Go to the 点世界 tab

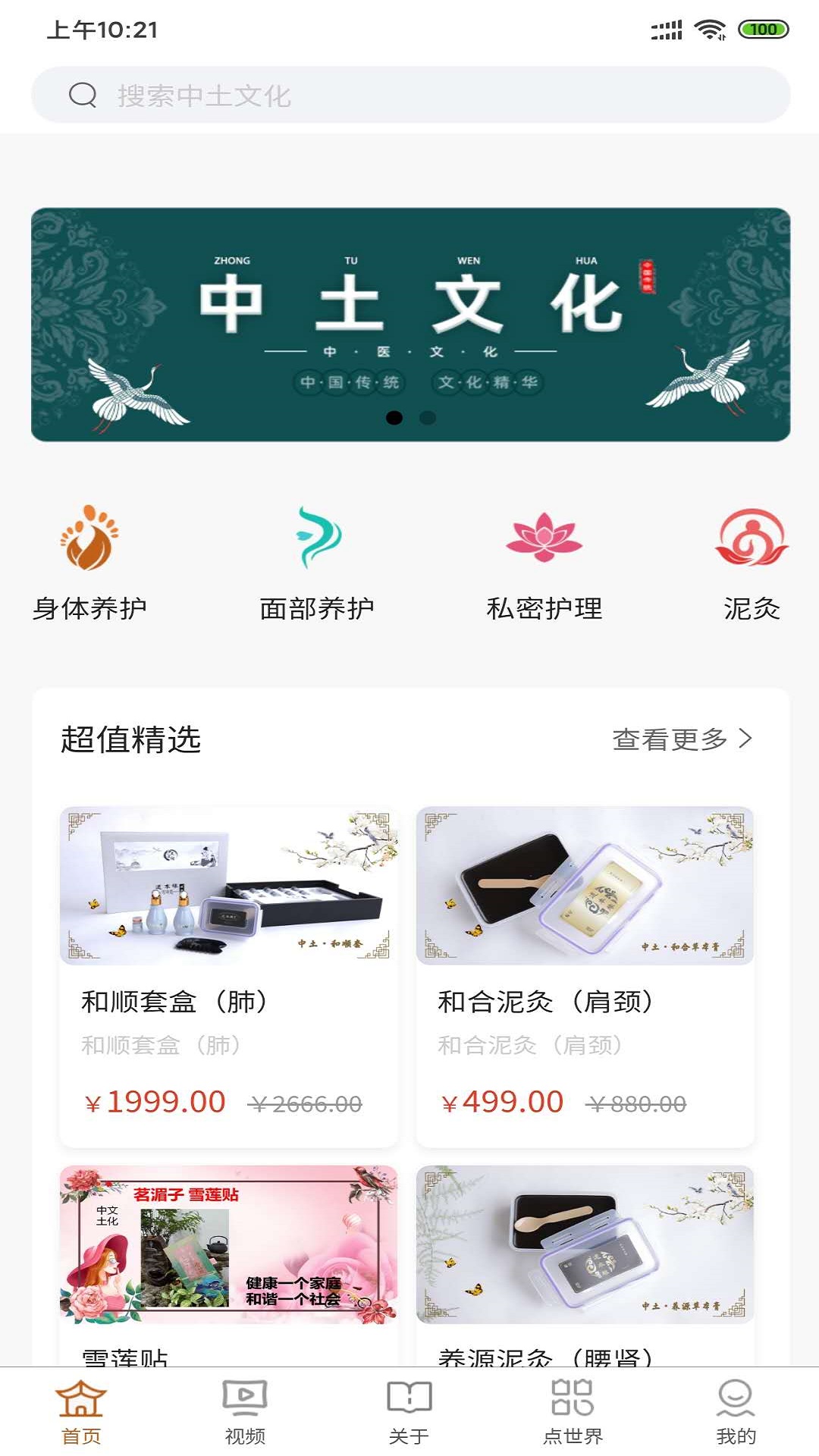click(573, 1412)
